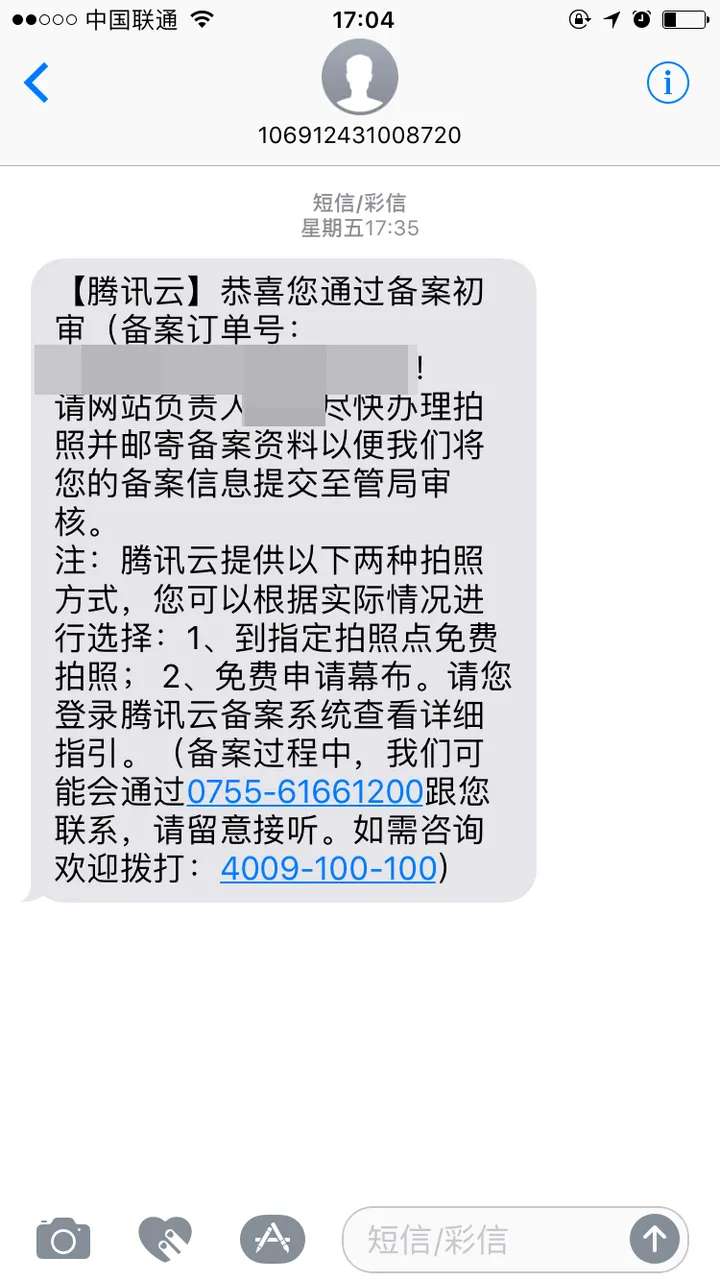Tap the send arrow button
The image size is (720, 1281).
(655, 1238)
